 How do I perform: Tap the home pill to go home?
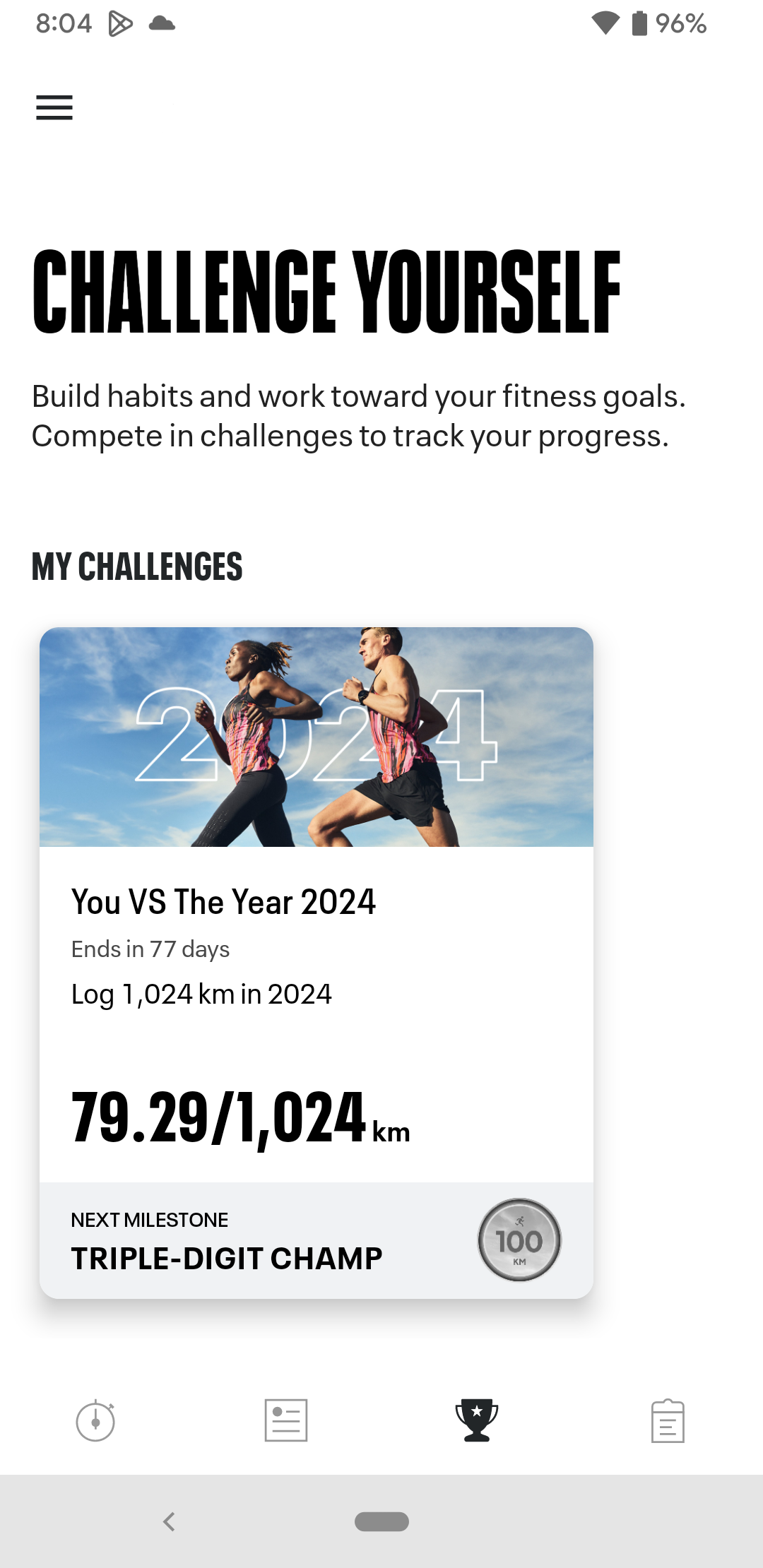click(x=381, y=1521)
